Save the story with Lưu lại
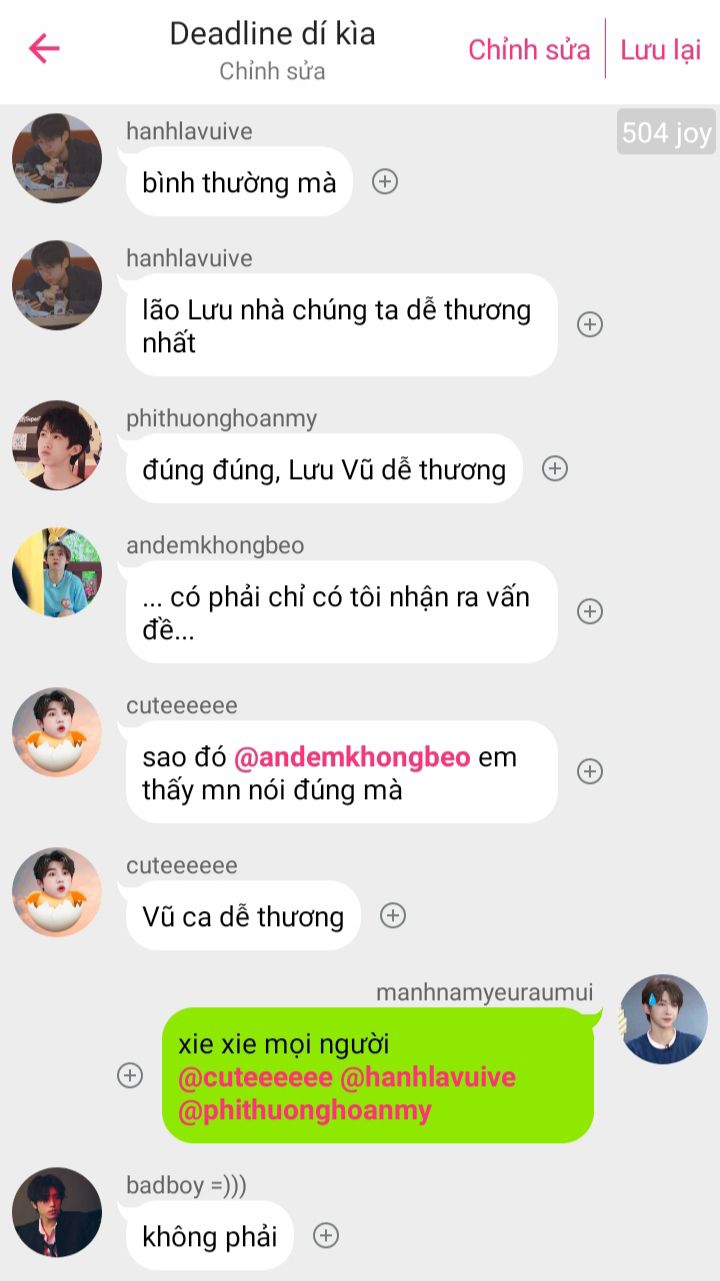This screenshot has width=720, height=1281. click(661, 50)
